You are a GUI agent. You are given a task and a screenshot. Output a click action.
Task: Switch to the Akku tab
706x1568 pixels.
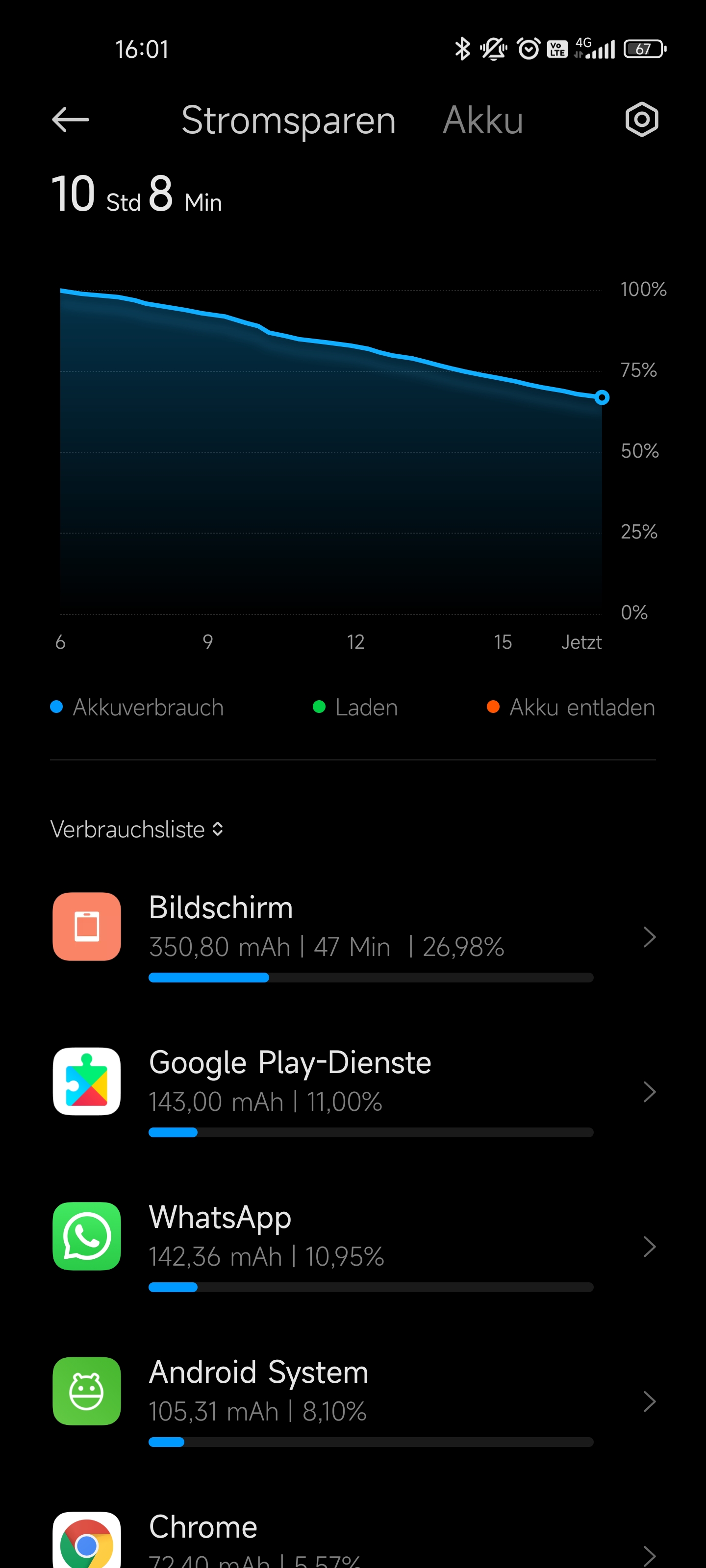coord(482,120)
